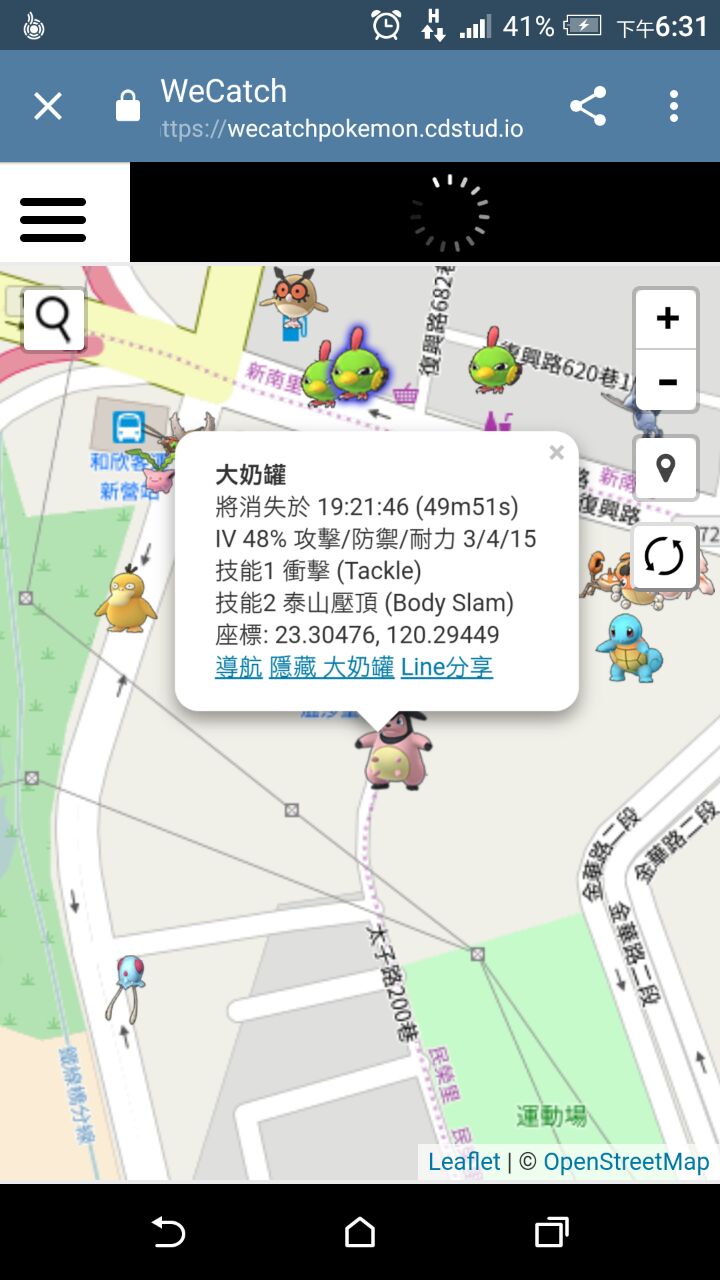The height and width of the screenshot is (1280, 720).
Task: Center map on my location pin
Action: pos(665,468)
